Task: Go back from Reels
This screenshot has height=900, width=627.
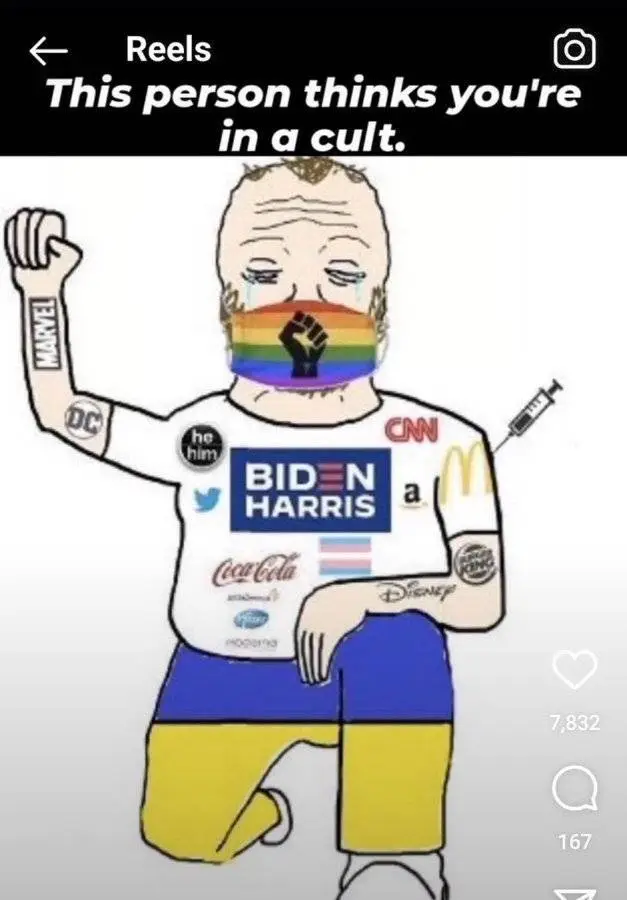Action: click(48, 50)
